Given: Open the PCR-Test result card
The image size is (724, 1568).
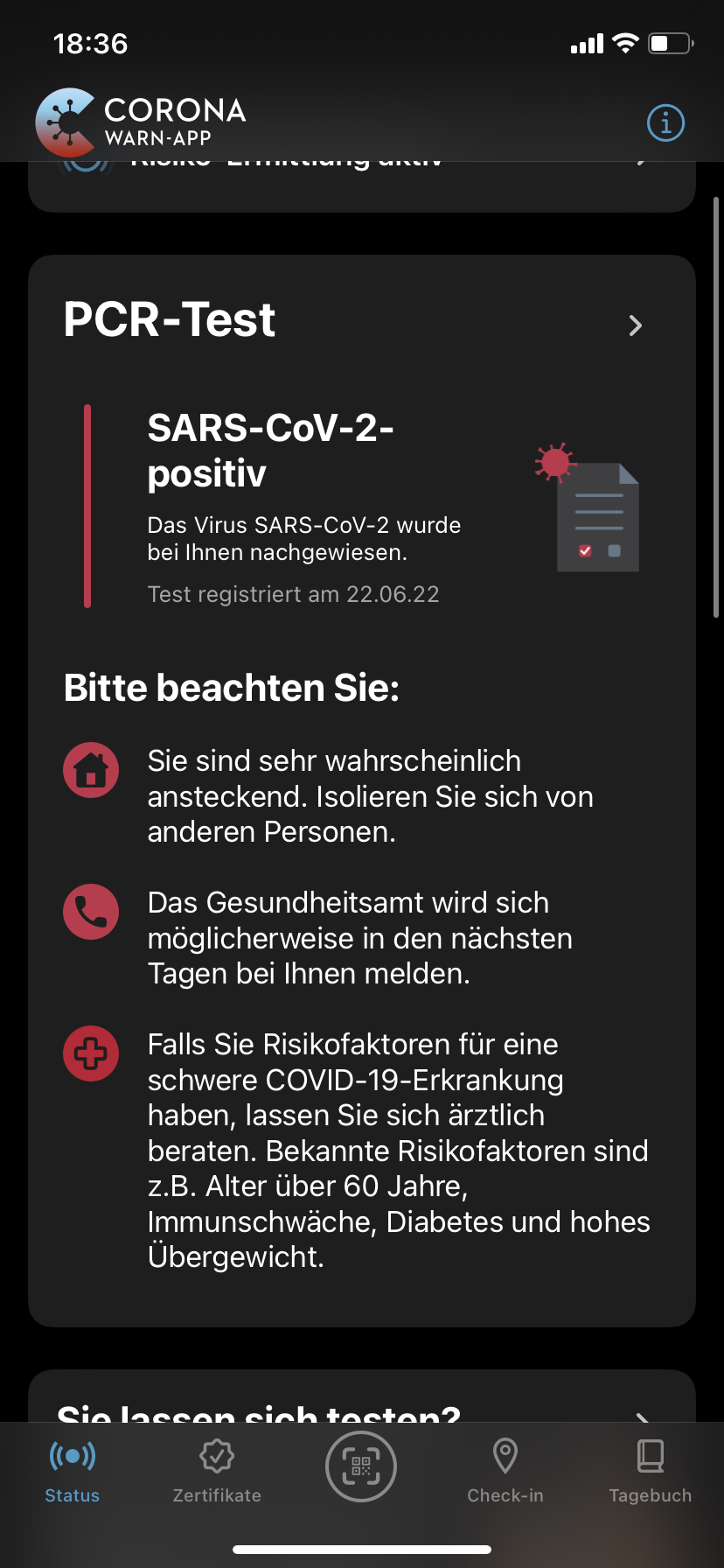Looking at the screenshot, I should click(361, 320).
